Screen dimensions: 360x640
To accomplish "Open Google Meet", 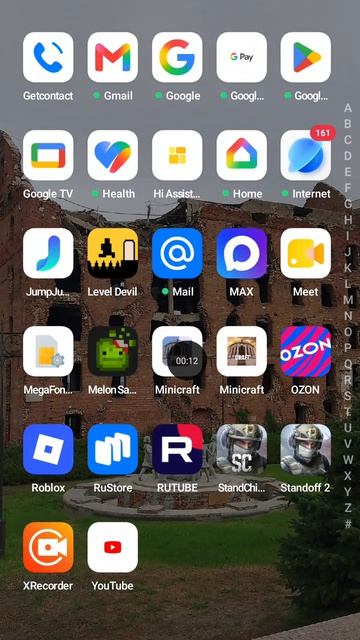I will pyautogui.click(x=306, y=253).
